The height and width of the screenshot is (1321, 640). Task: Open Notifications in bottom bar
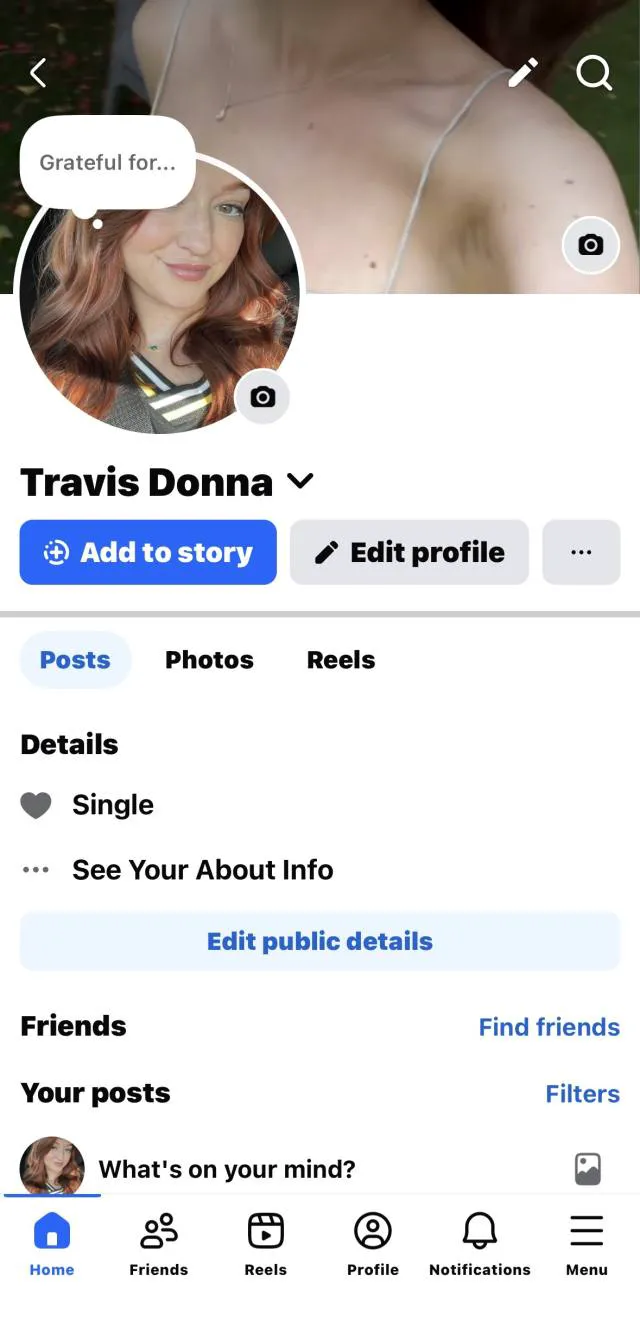tap(480, 1242)
